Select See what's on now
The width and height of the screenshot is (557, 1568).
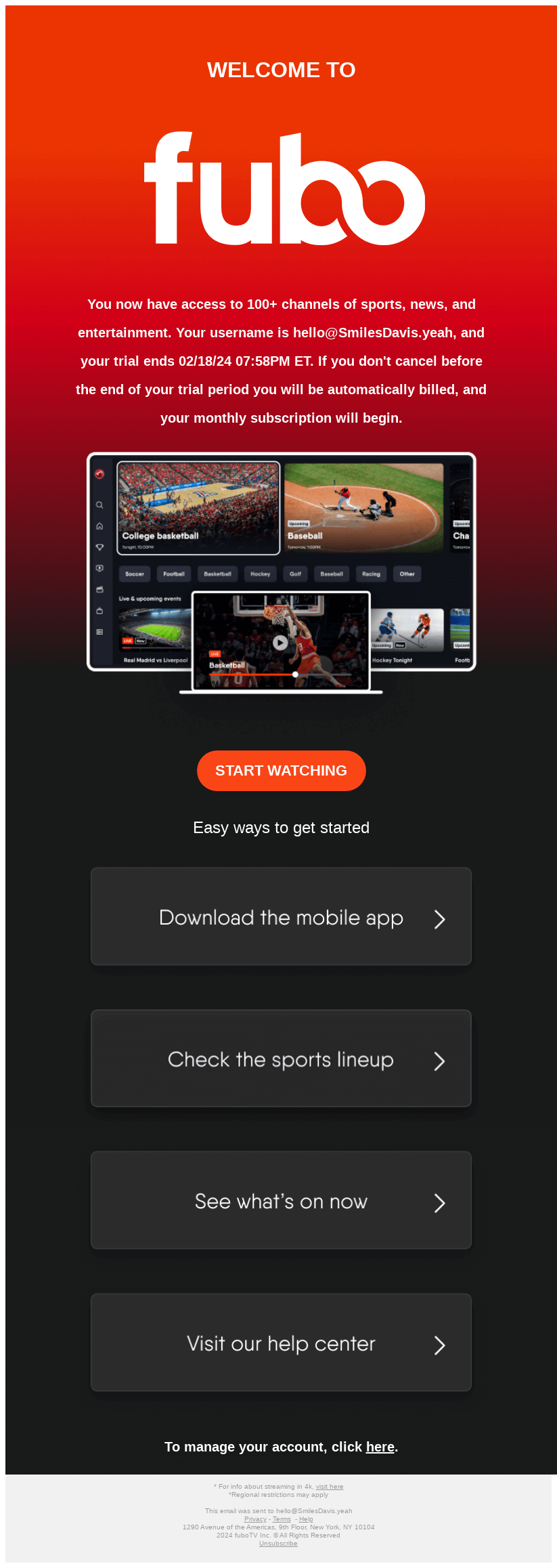point(281,1201)
